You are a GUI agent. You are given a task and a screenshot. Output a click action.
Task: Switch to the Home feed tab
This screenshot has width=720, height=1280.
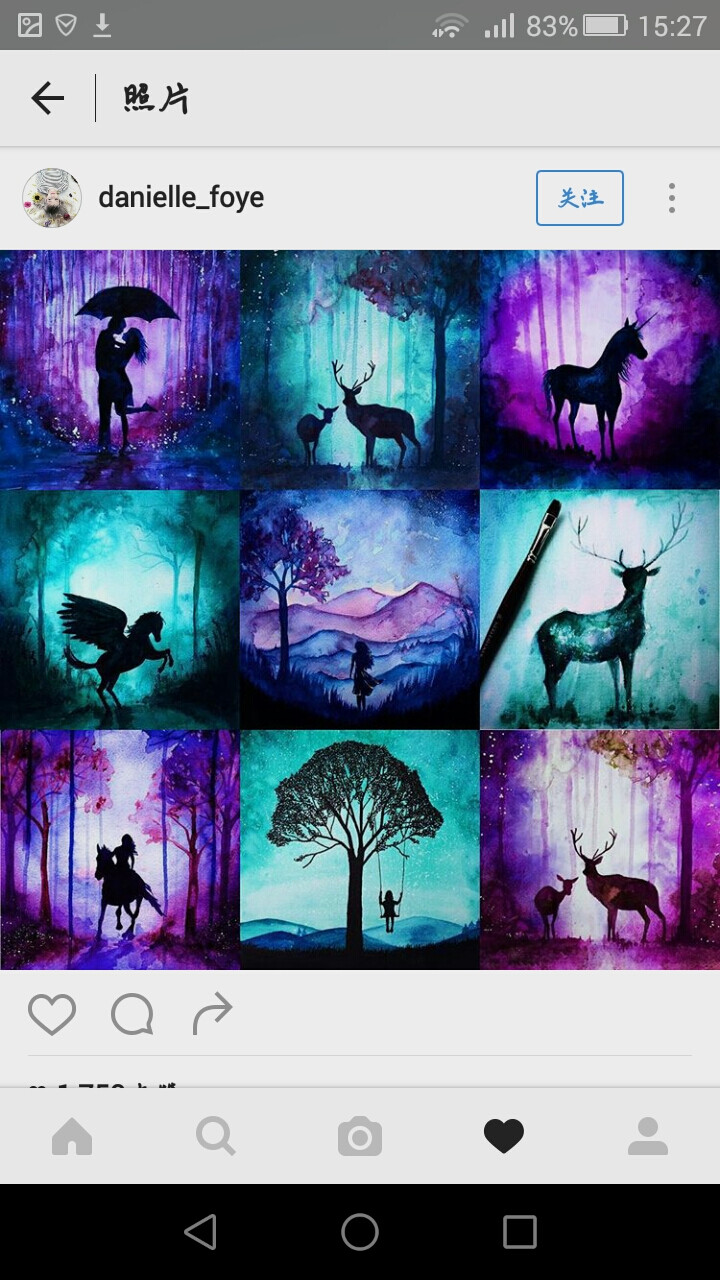72,1137
